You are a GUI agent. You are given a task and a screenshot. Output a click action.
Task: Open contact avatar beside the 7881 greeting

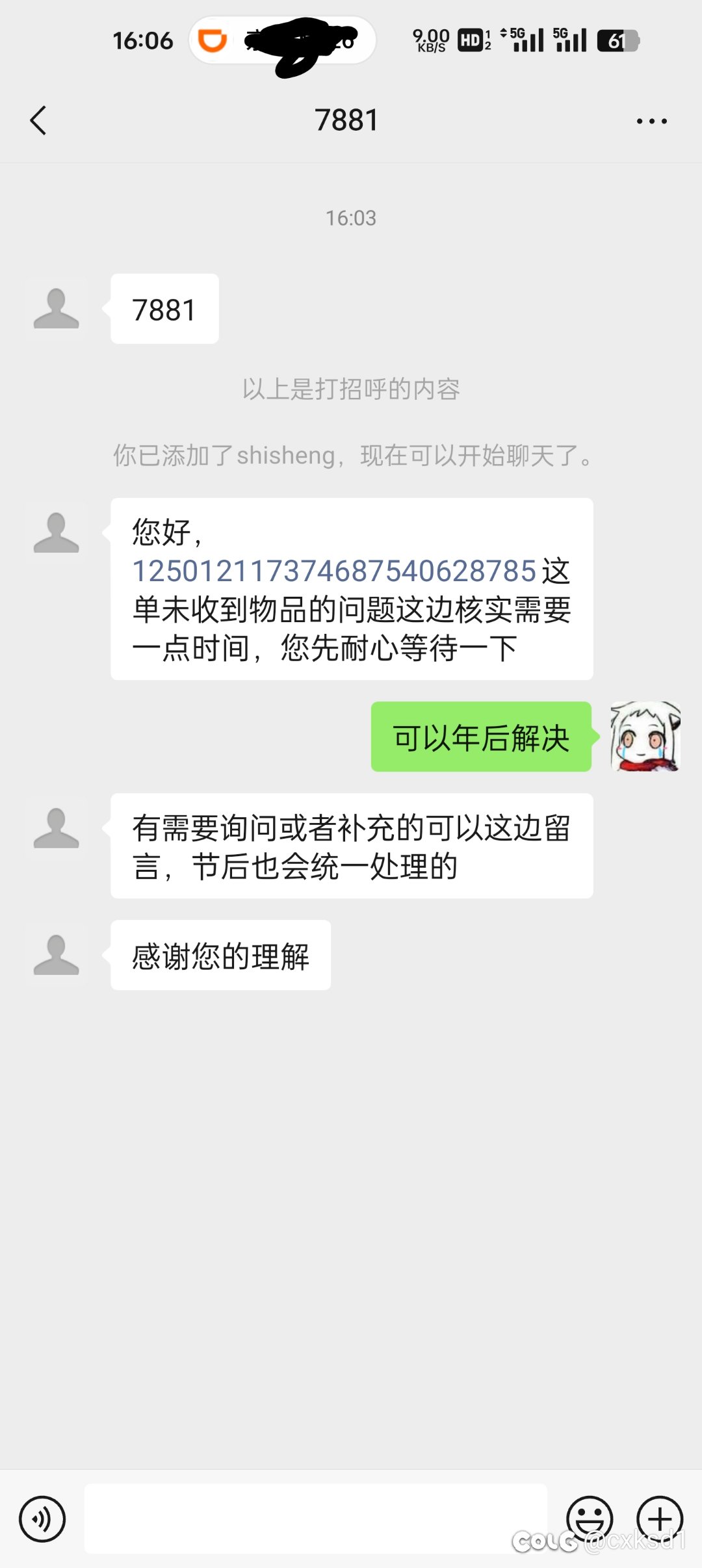(x=57, y=309)
